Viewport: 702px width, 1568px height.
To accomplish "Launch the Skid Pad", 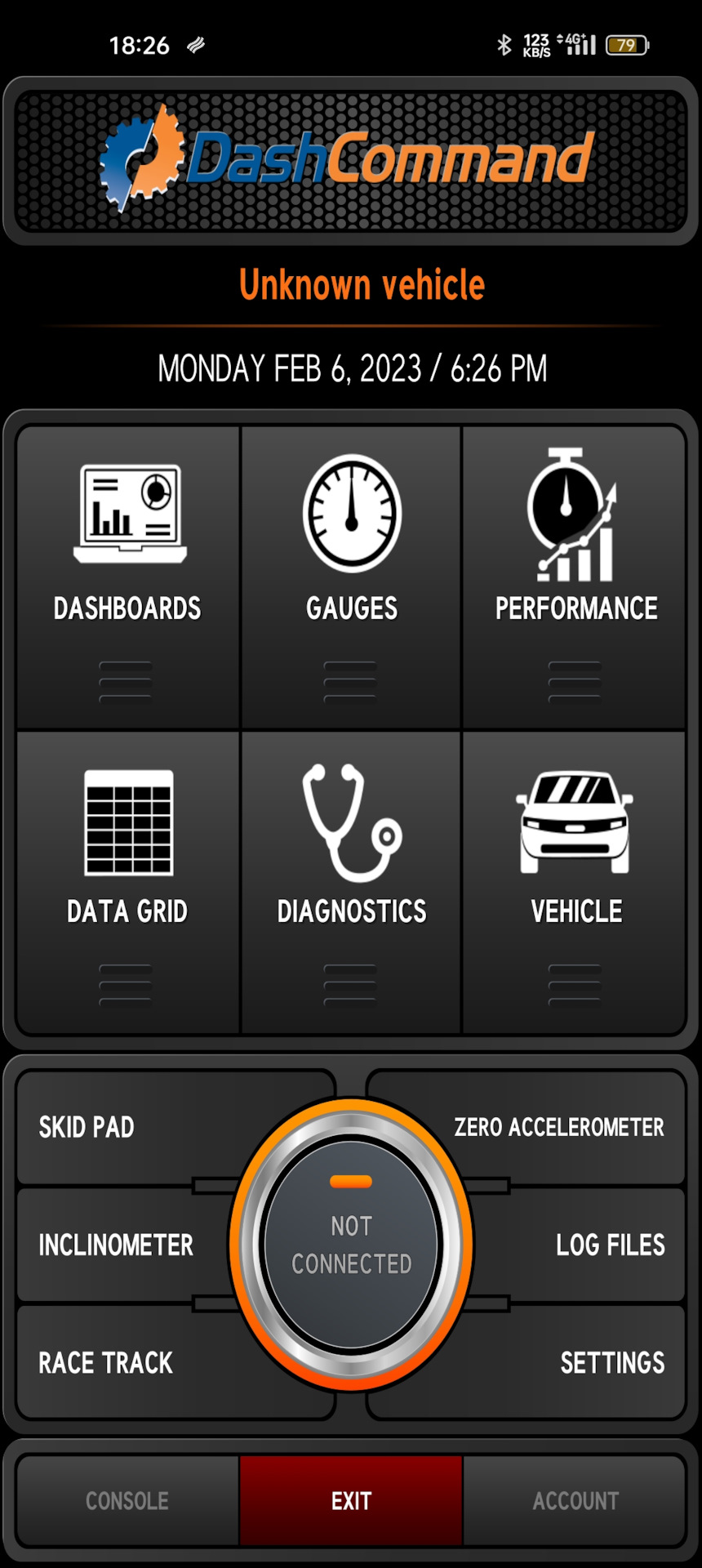I will point(114,1127).
